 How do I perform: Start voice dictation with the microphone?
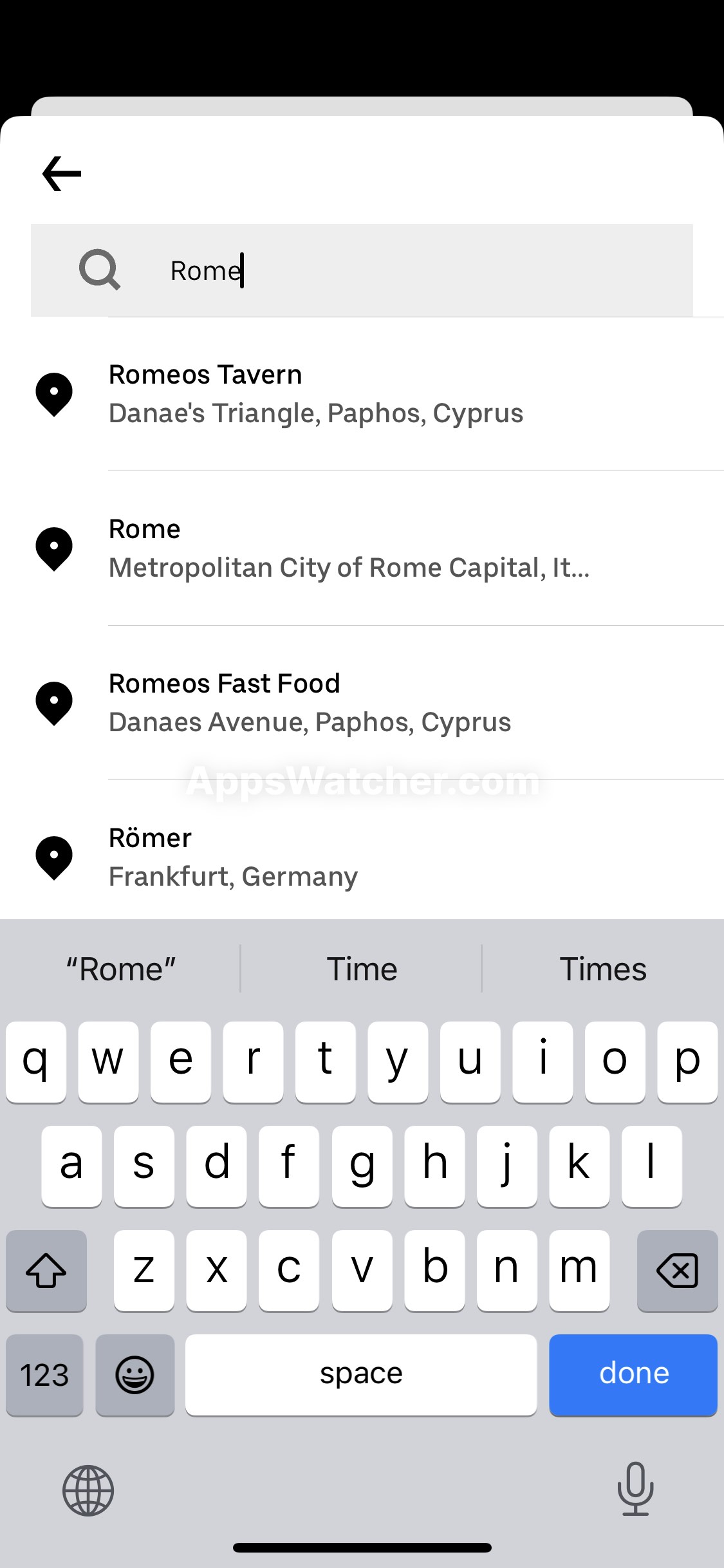pyautogui.click(x=635, y=1489)
